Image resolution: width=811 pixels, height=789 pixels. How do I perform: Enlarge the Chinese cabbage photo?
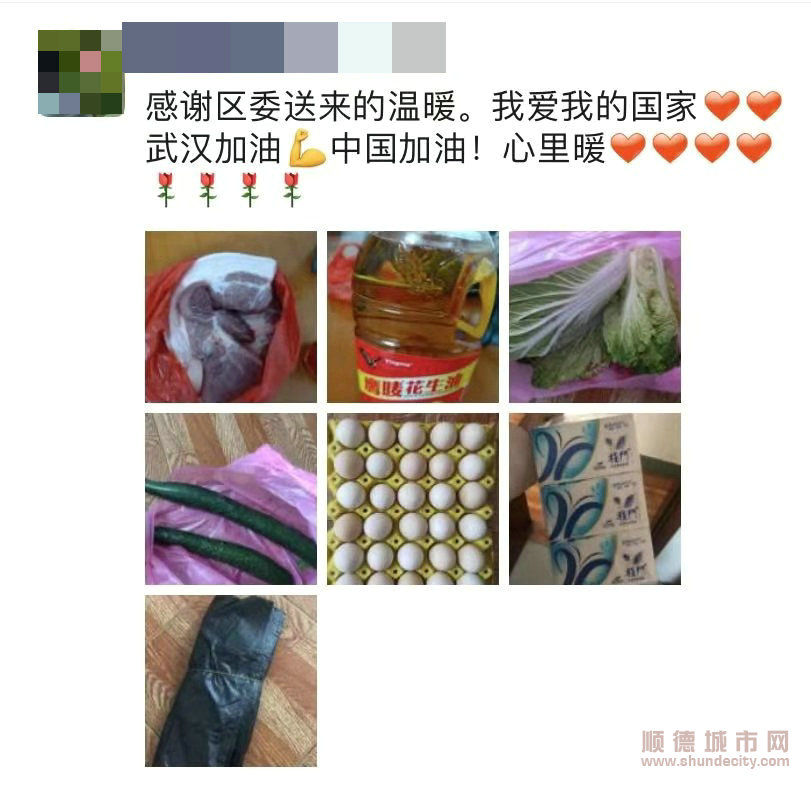(x=594, y=317)
